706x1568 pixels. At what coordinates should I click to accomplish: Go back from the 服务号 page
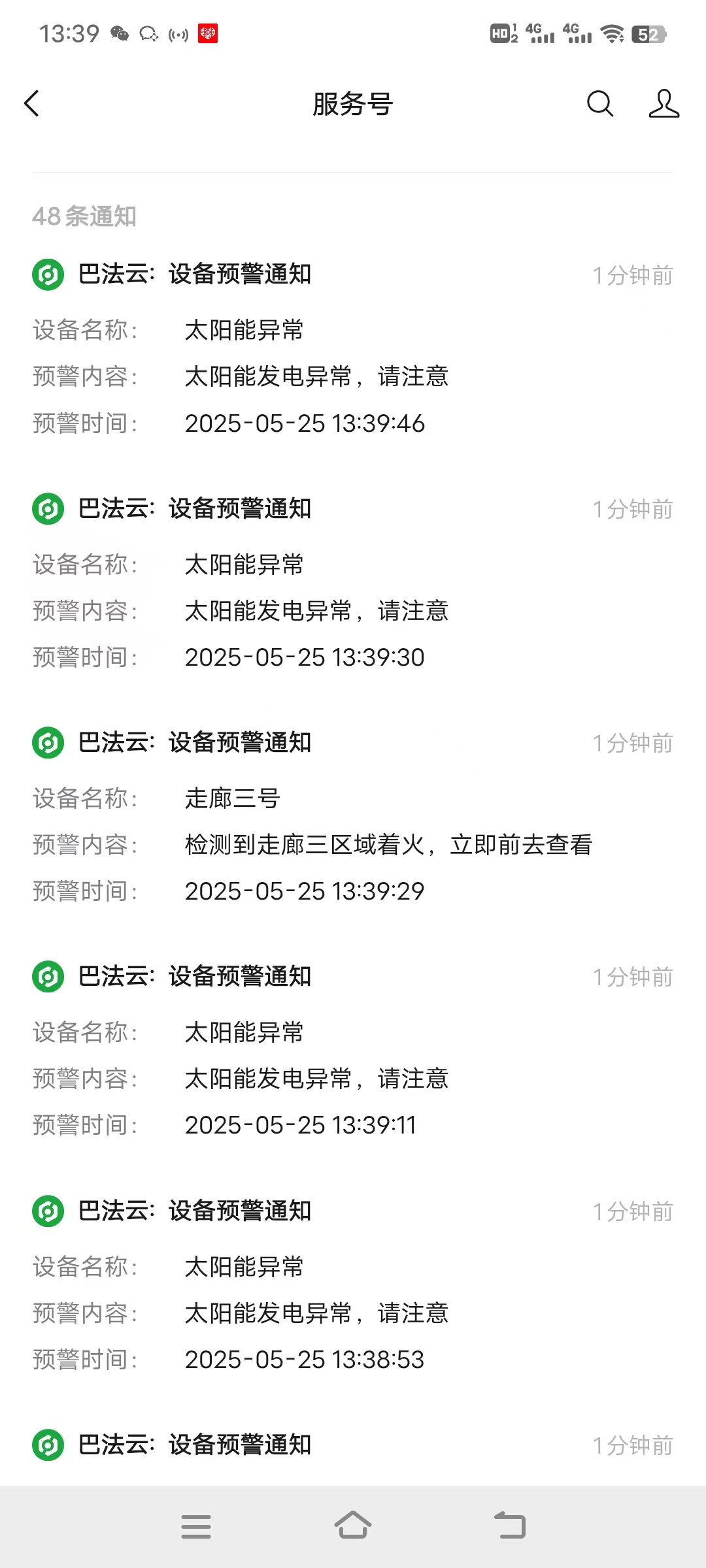pyautogui.click(x=31, y=103)
